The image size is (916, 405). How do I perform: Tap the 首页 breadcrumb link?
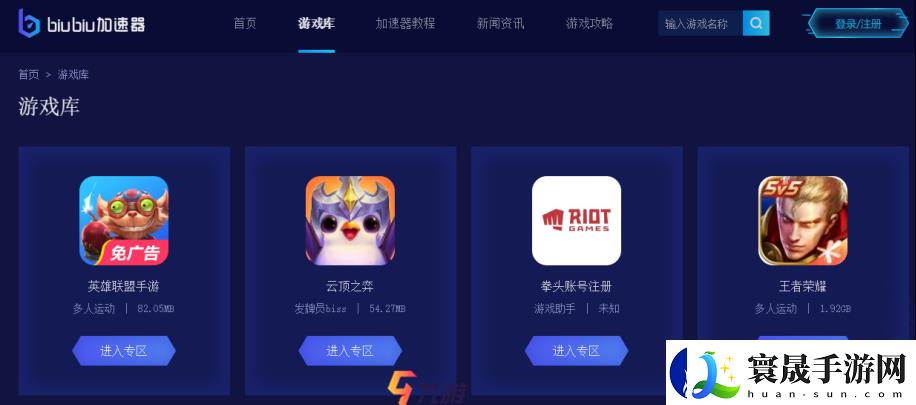pyautogui.click(x=29, y=75)
